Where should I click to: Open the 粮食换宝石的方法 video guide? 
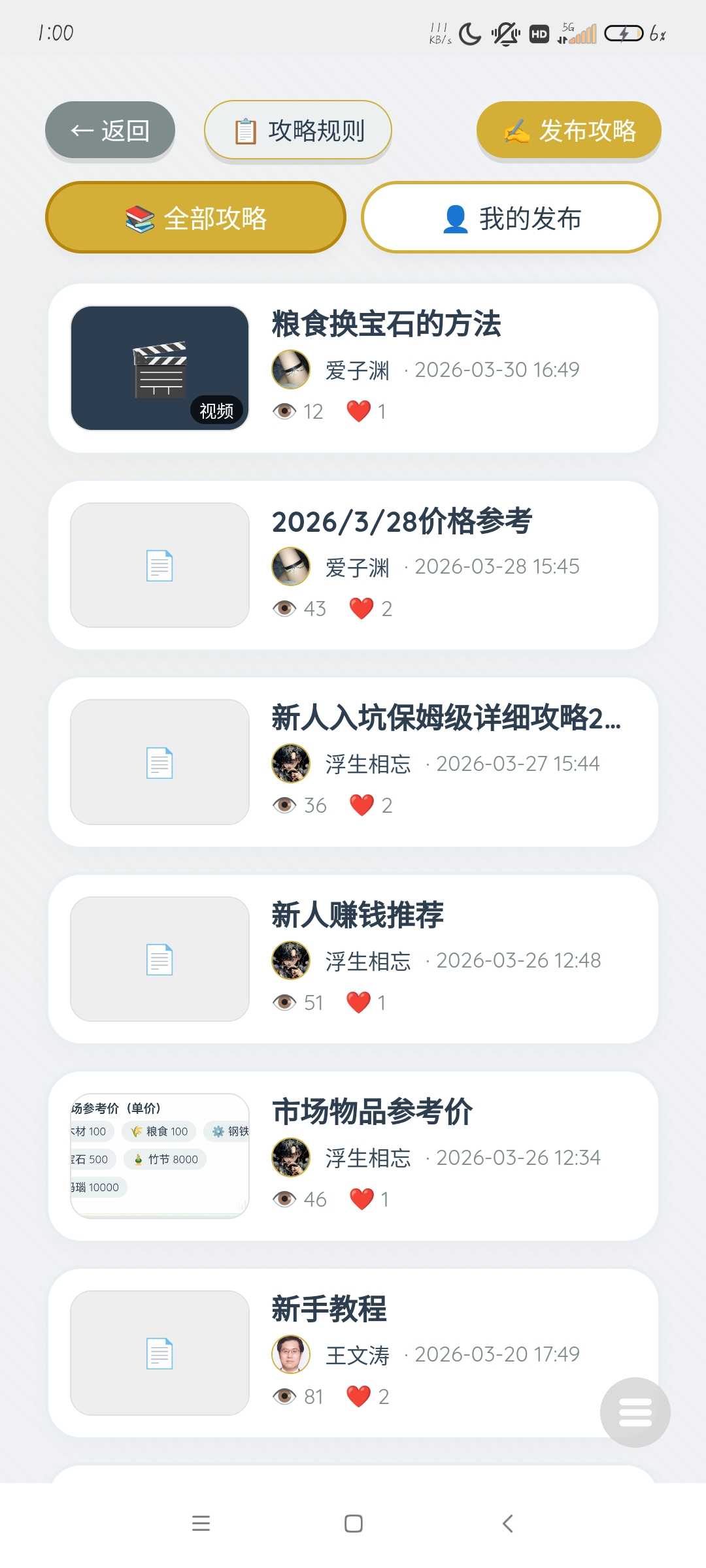[386, 325]
